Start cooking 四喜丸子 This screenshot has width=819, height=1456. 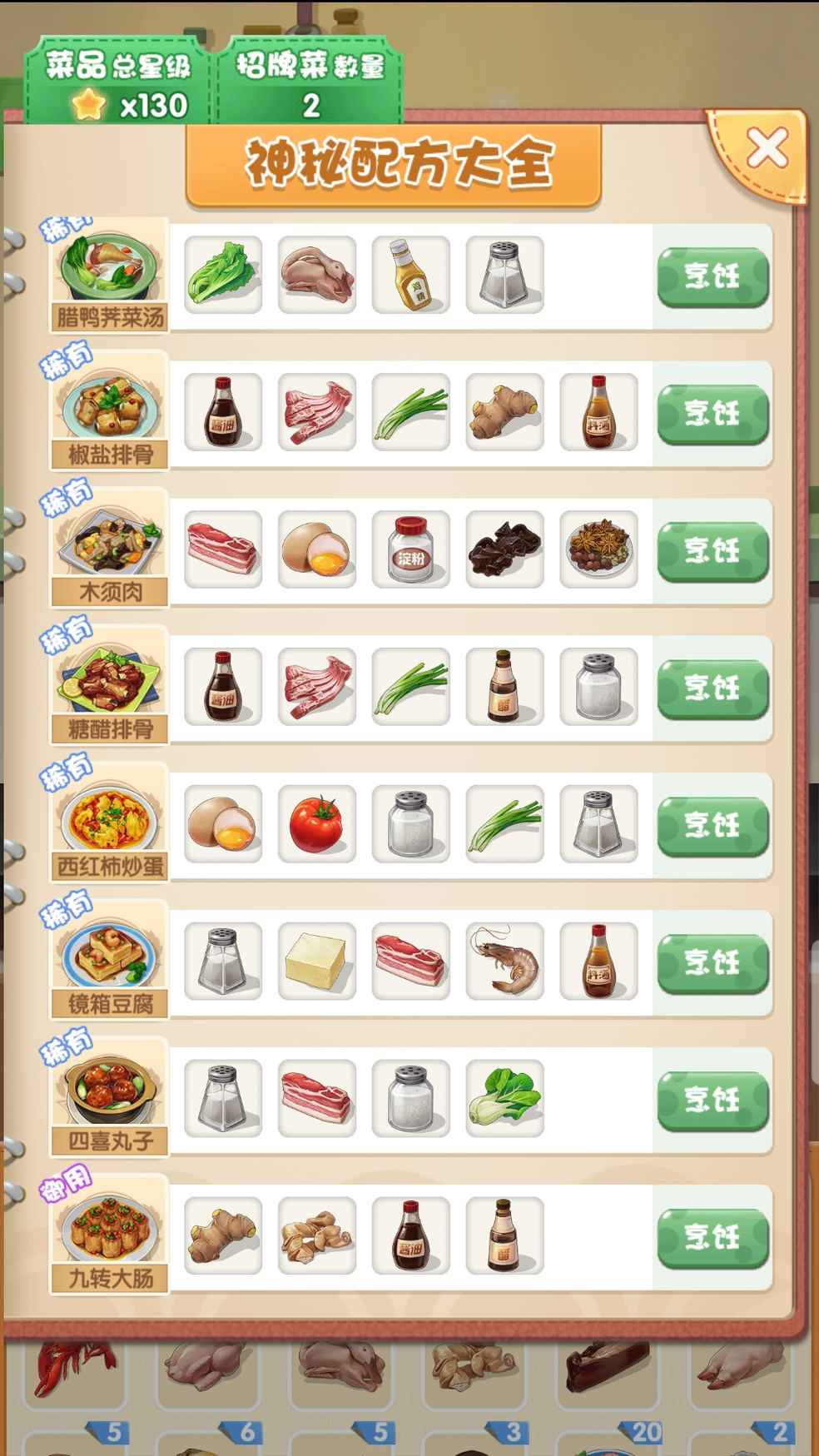712,1101
